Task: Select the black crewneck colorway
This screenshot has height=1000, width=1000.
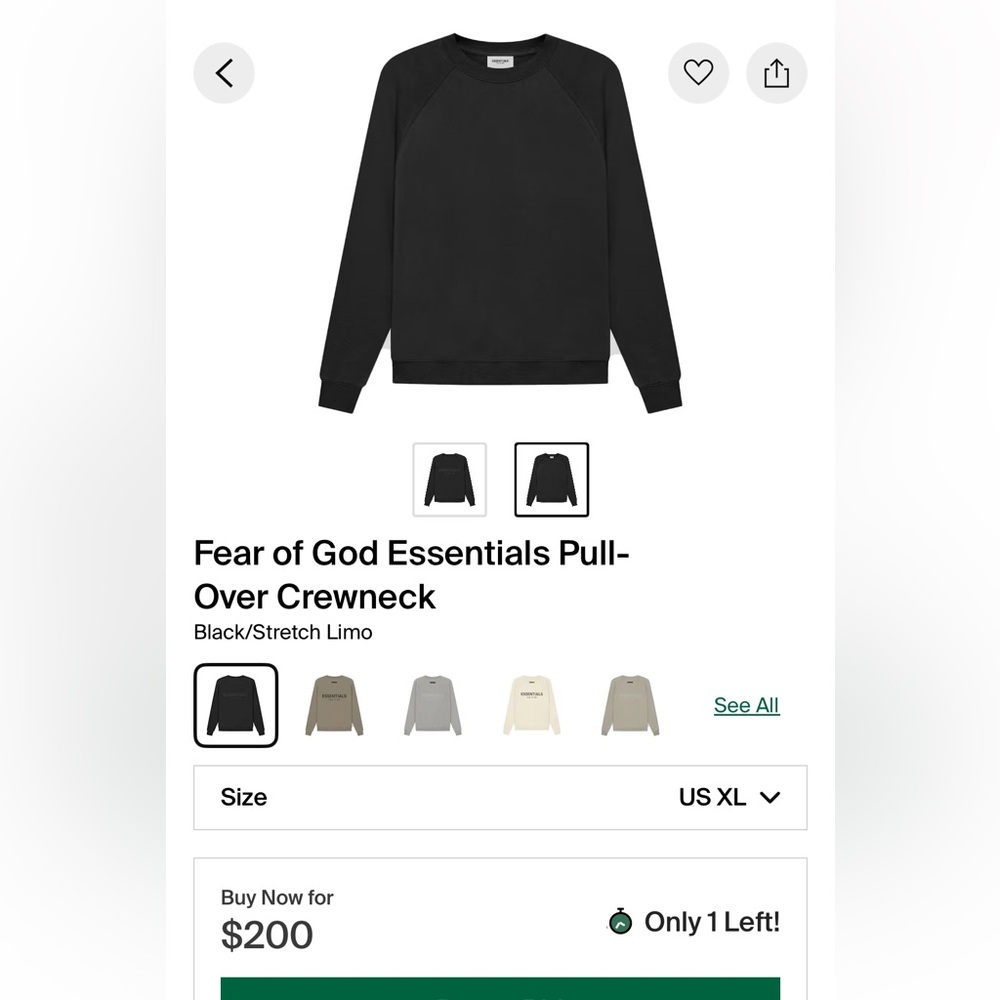Action: [x=236, y=706]
